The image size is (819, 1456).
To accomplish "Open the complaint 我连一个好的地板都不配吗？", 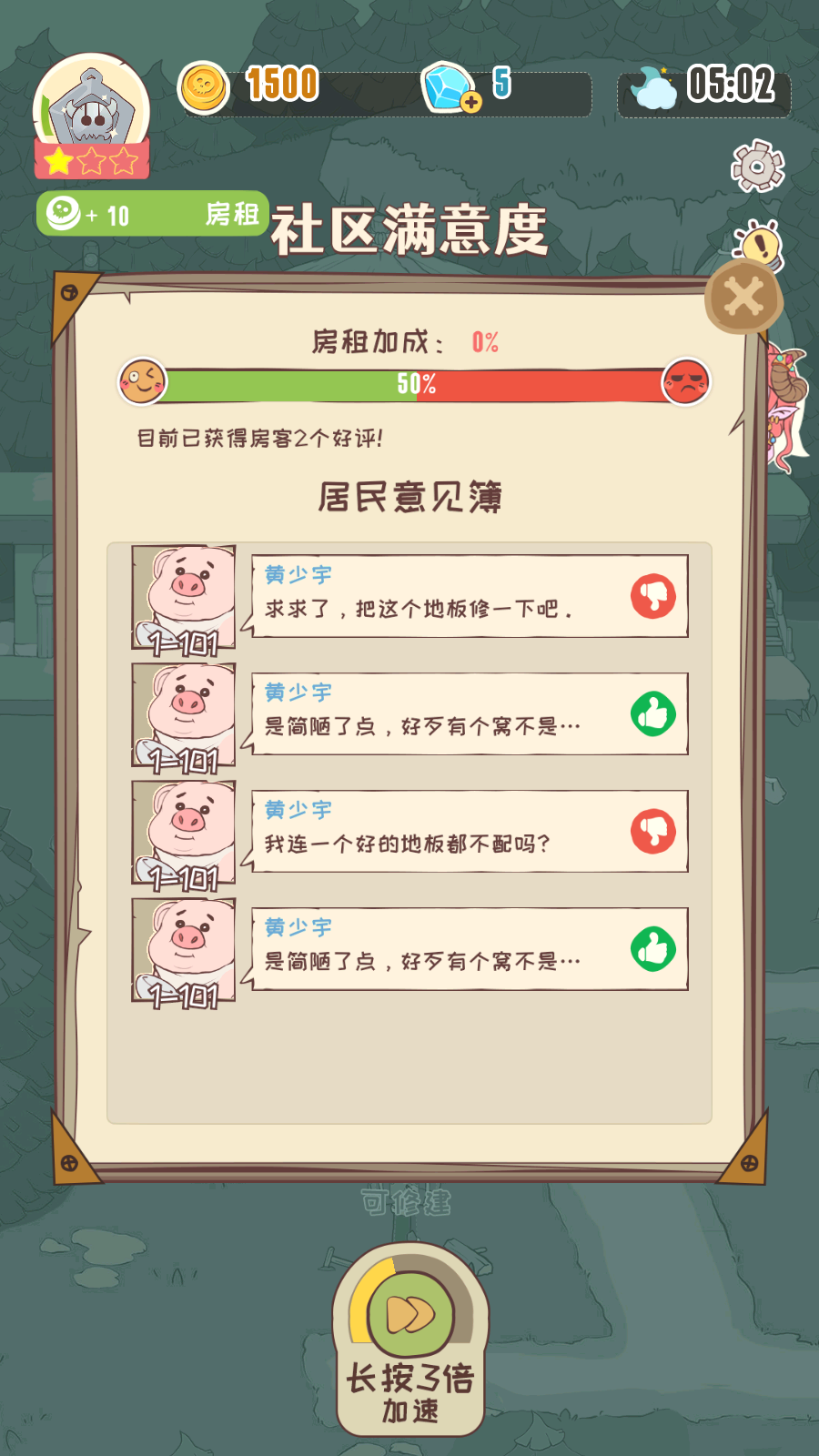I will click(469, 831).
